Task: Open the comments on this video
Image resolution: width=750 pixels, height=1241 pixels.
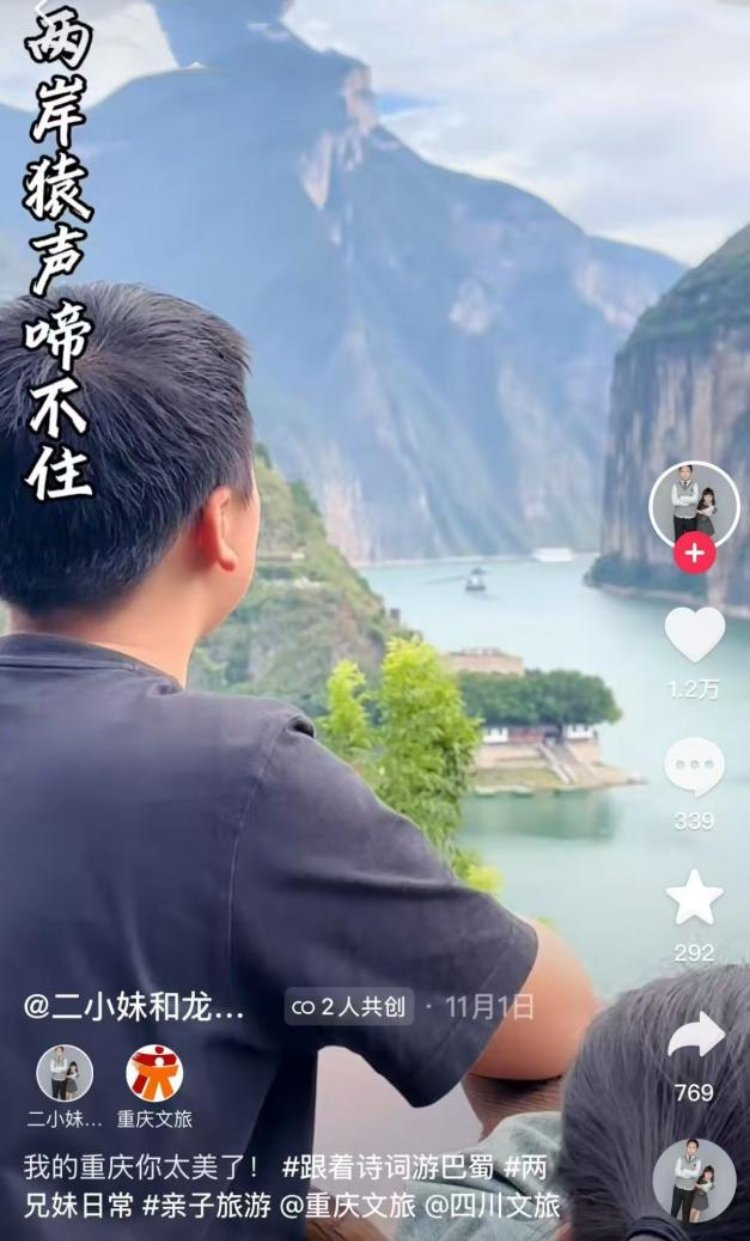Action: [694, 767]
